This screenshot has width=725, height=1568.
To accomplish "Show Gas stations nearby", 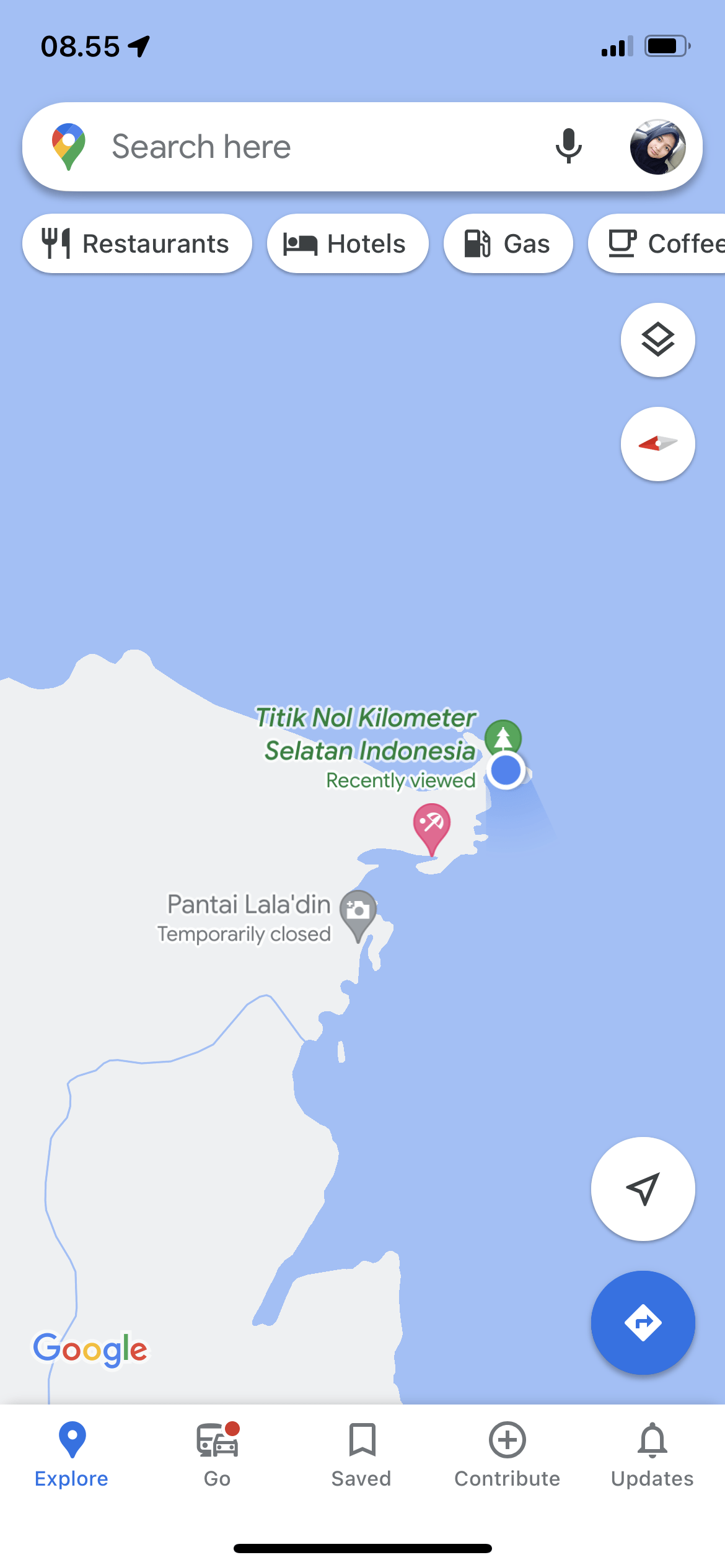I will tap(508, 243).
